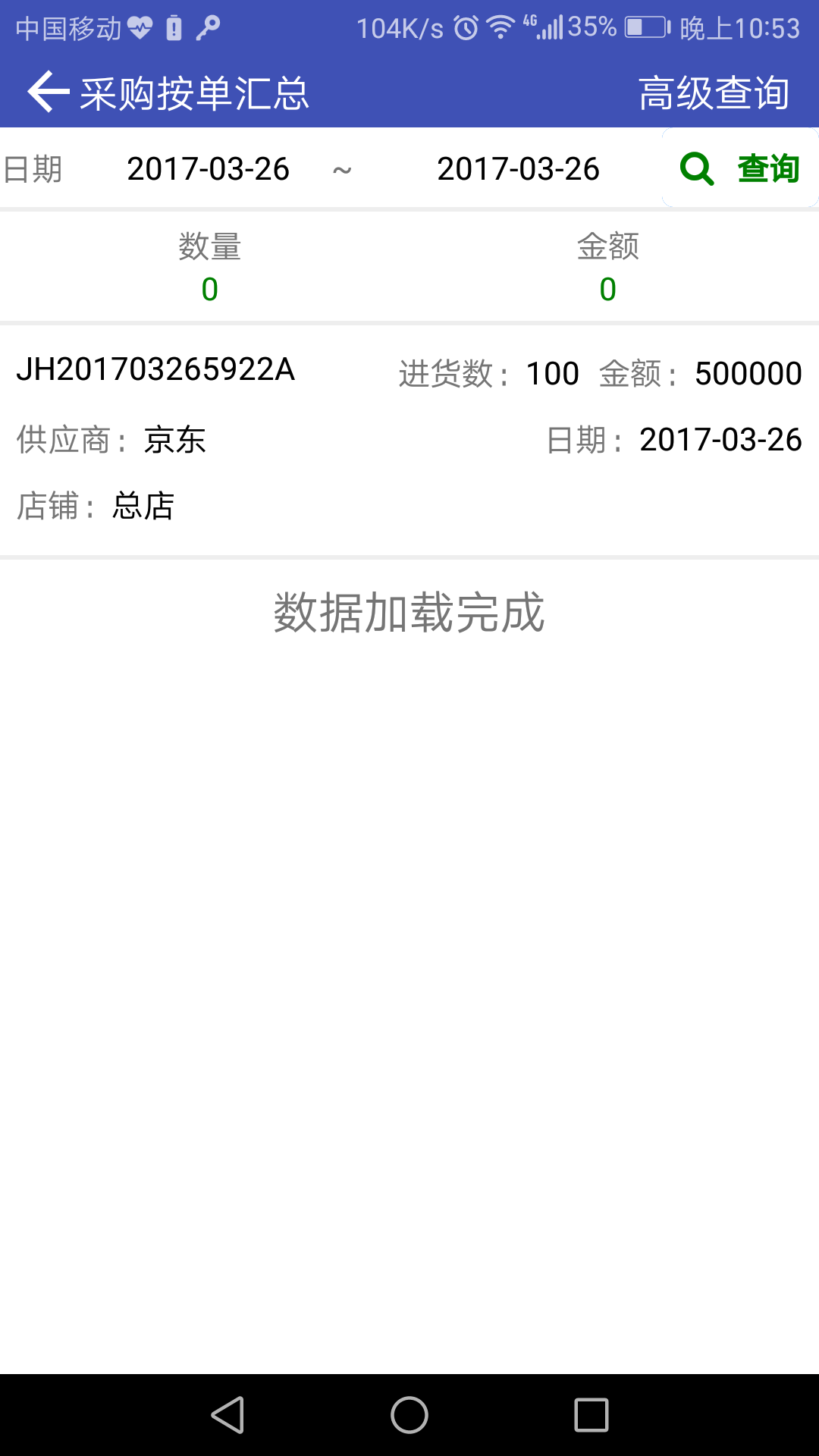Pick the end date after the tilde

[x=519, y=168]
